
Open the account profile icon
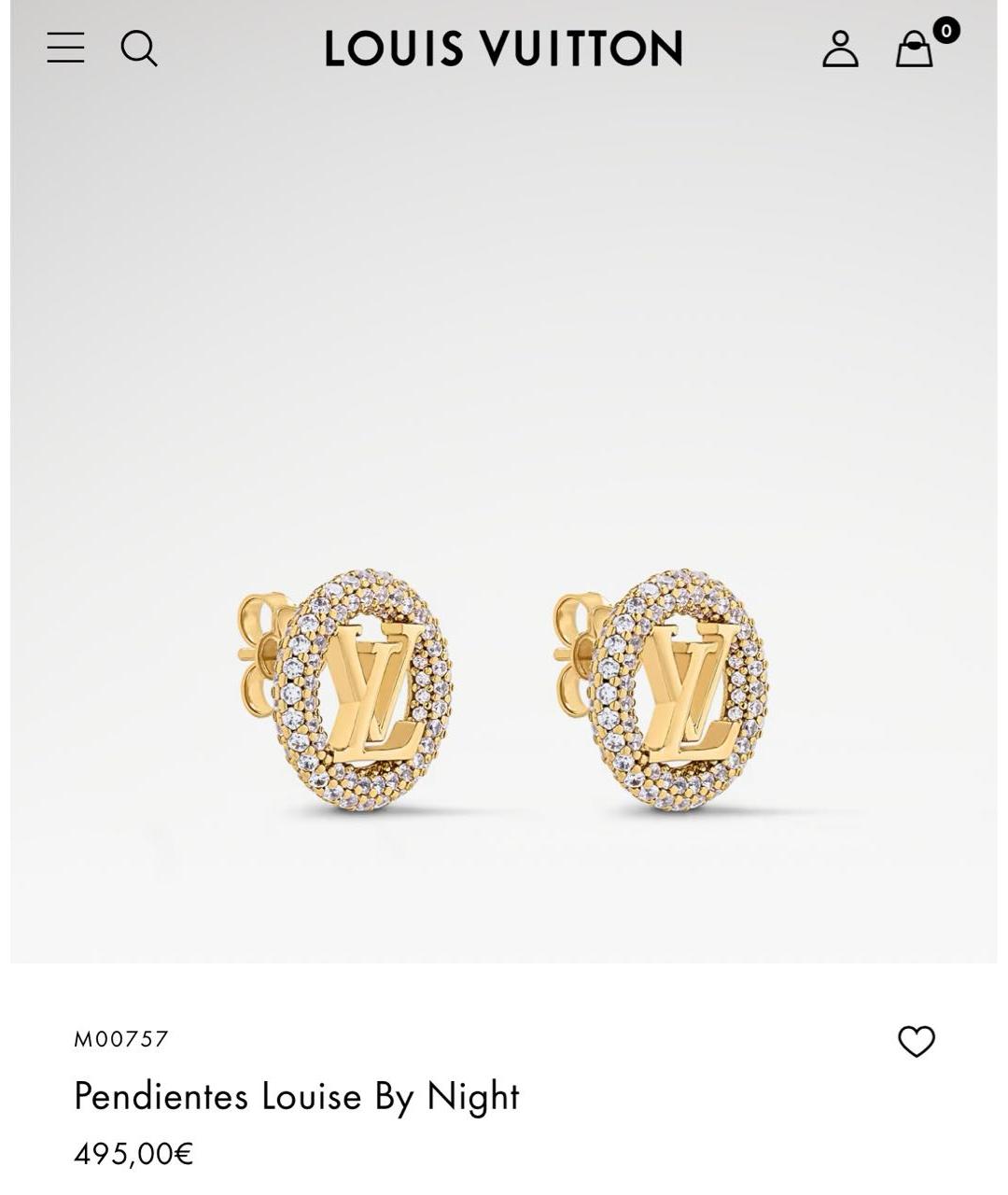(840, 49)
